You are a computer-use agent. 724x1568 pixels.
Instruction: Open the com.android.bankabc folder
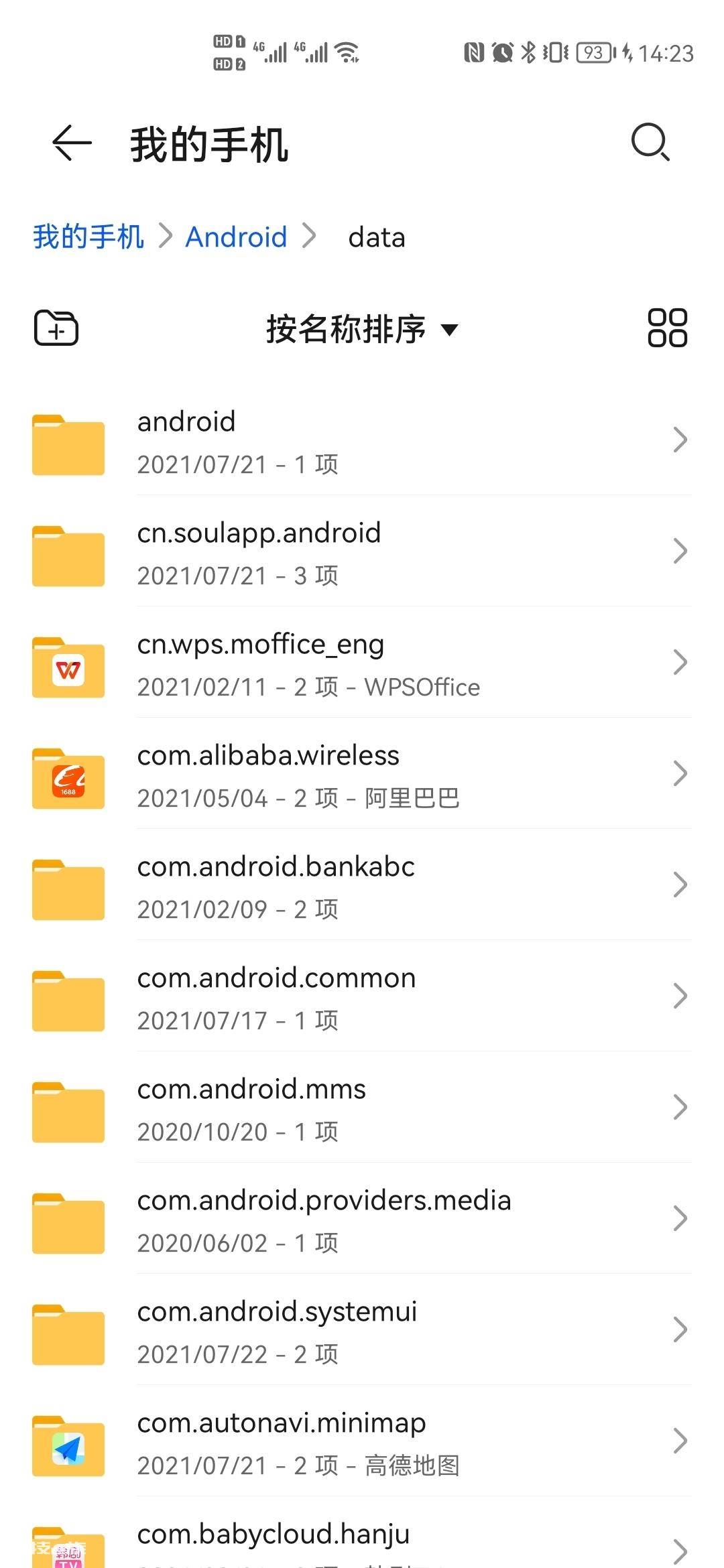[x=362, y=885]
